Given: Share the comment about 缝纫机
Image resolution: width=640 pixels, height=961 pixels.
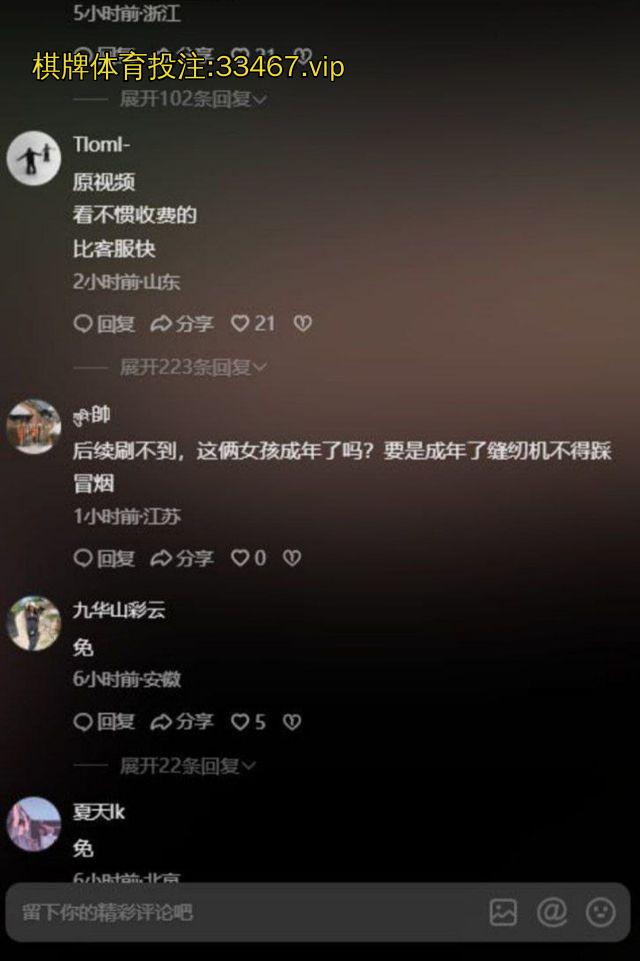Looking at the screenshot, I should [x=181, y=558].
